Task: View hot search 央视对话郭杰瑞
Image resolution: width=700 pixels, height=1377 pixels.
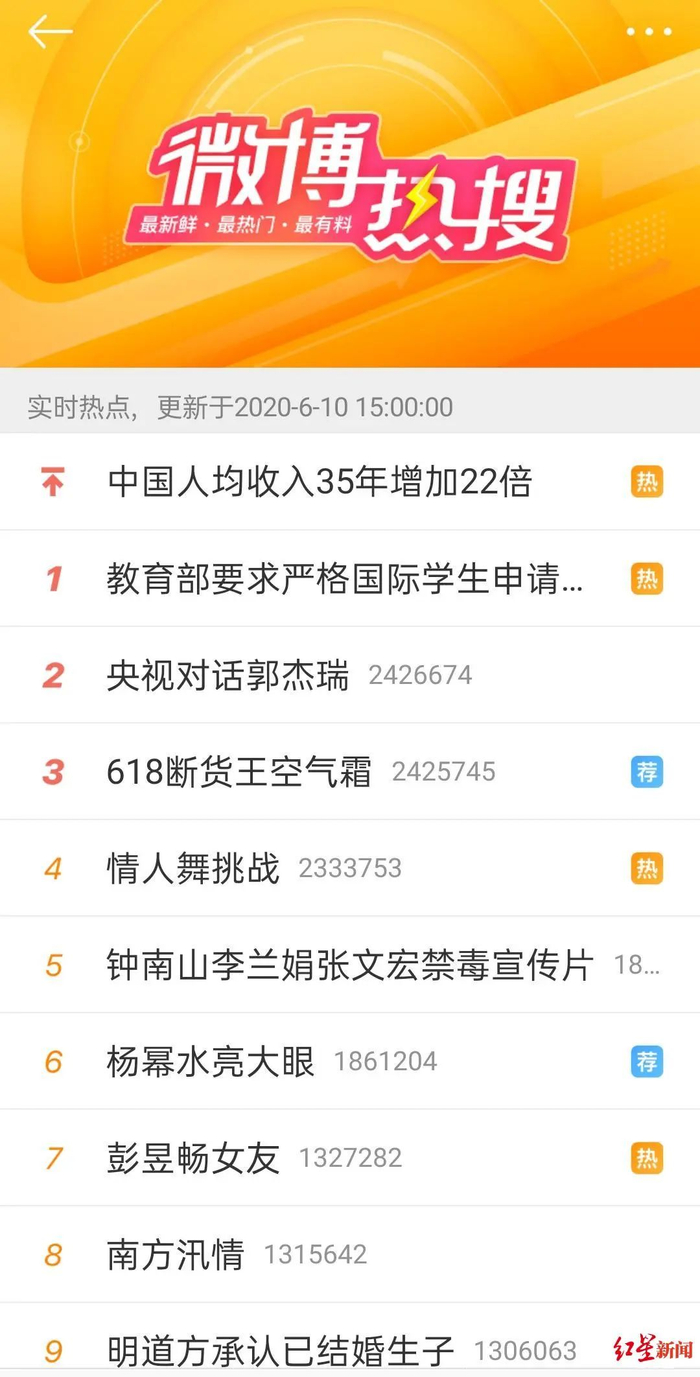Action: coord(228,676)
